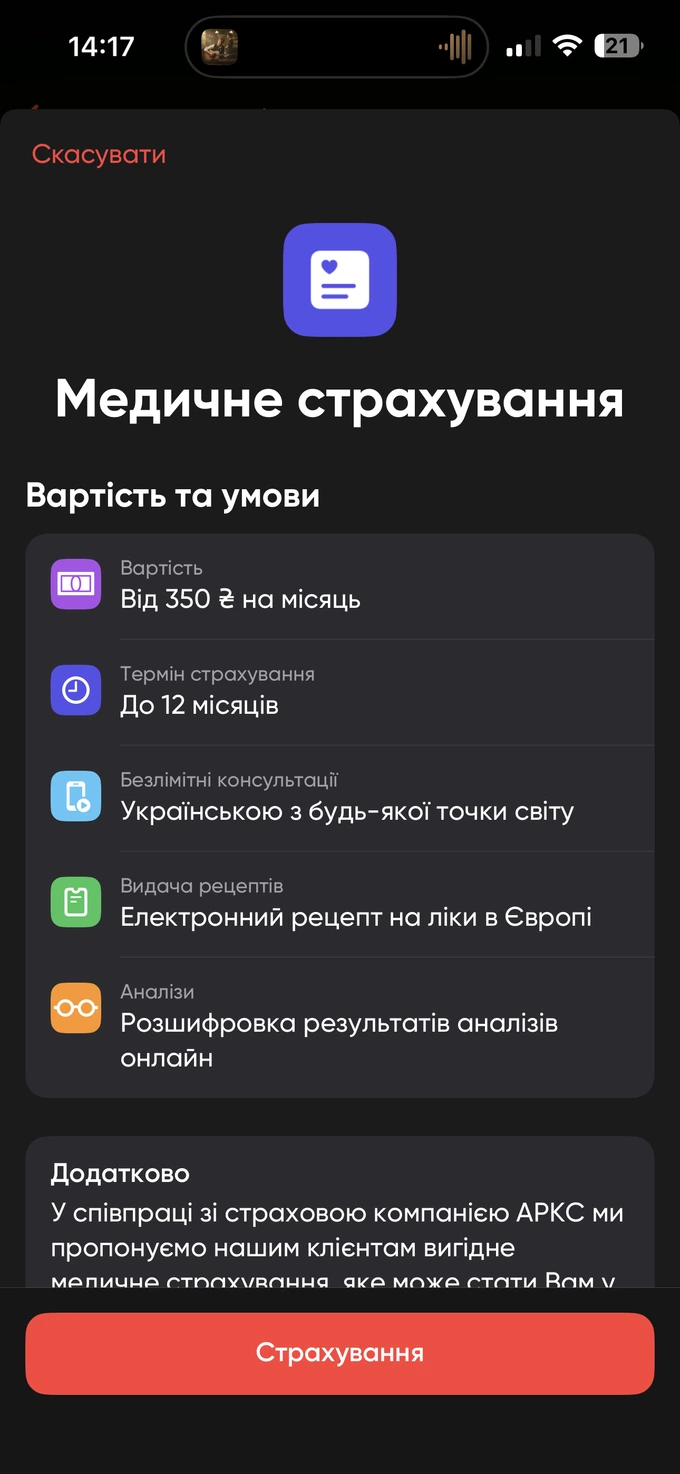680x1474 pixels.
Task: Tap Скасувати to cancel
Action: pos(99,154)
